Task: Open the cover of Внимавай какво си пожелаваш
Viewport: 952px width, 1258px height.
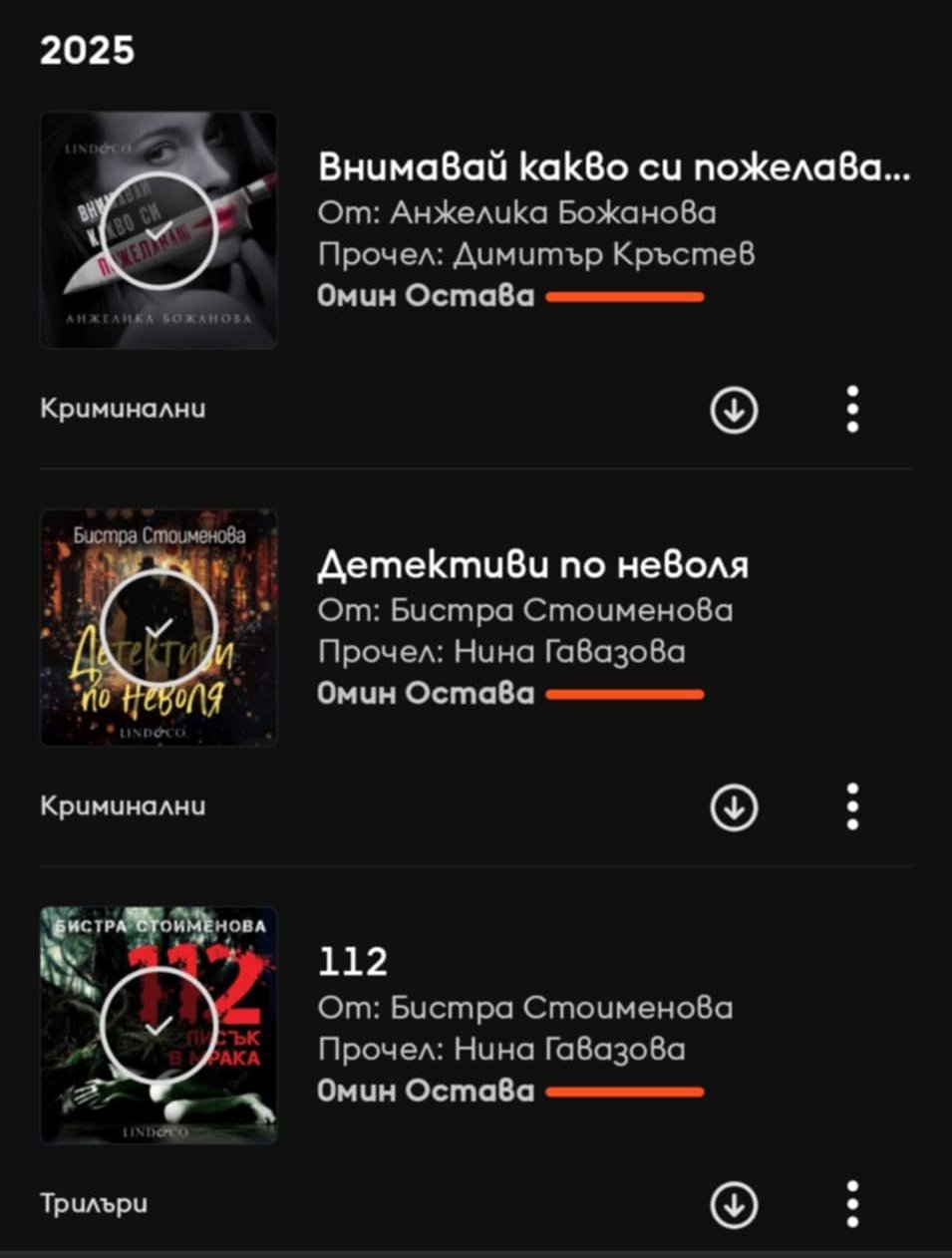Action: coord(159,230)
